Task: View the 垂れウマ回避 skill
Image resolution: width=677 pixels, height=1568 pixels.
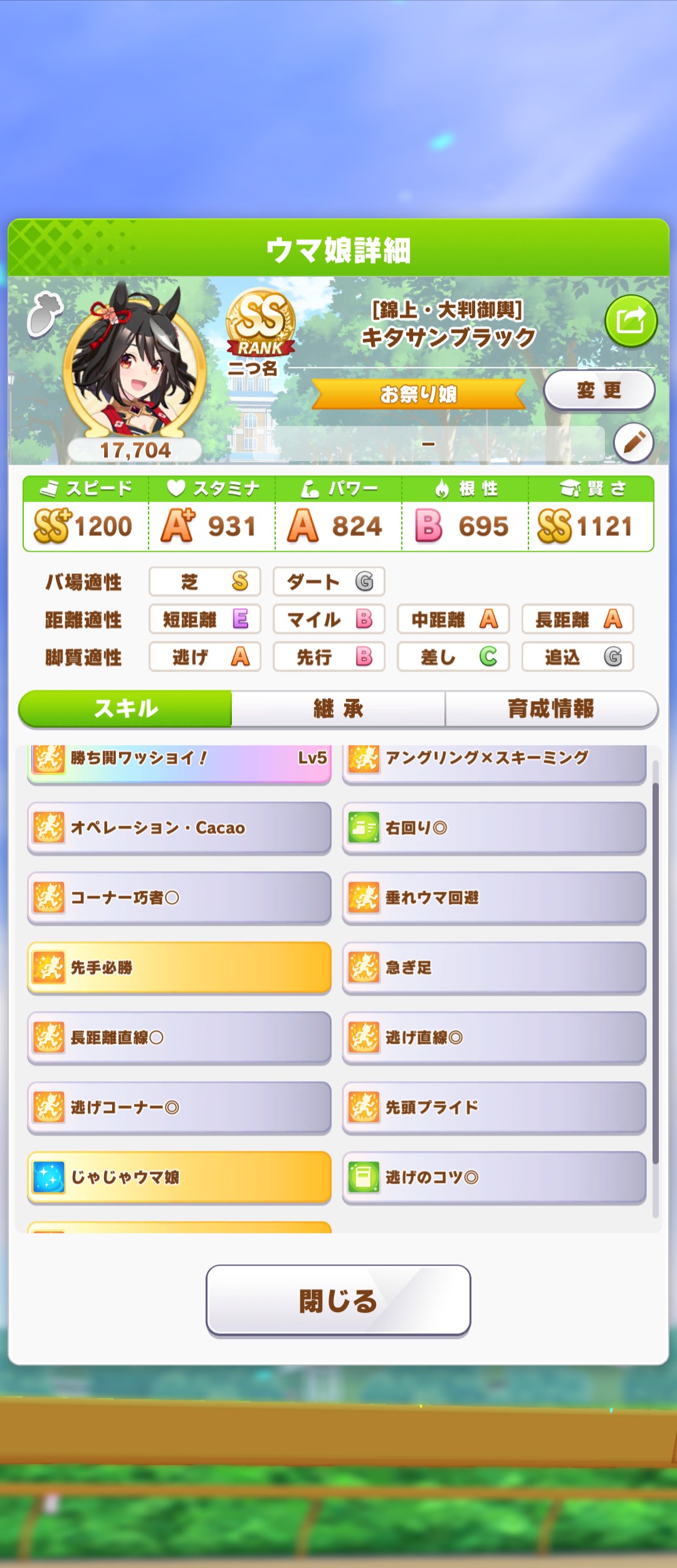Action: pyautogui.click(x=494, y=898)
